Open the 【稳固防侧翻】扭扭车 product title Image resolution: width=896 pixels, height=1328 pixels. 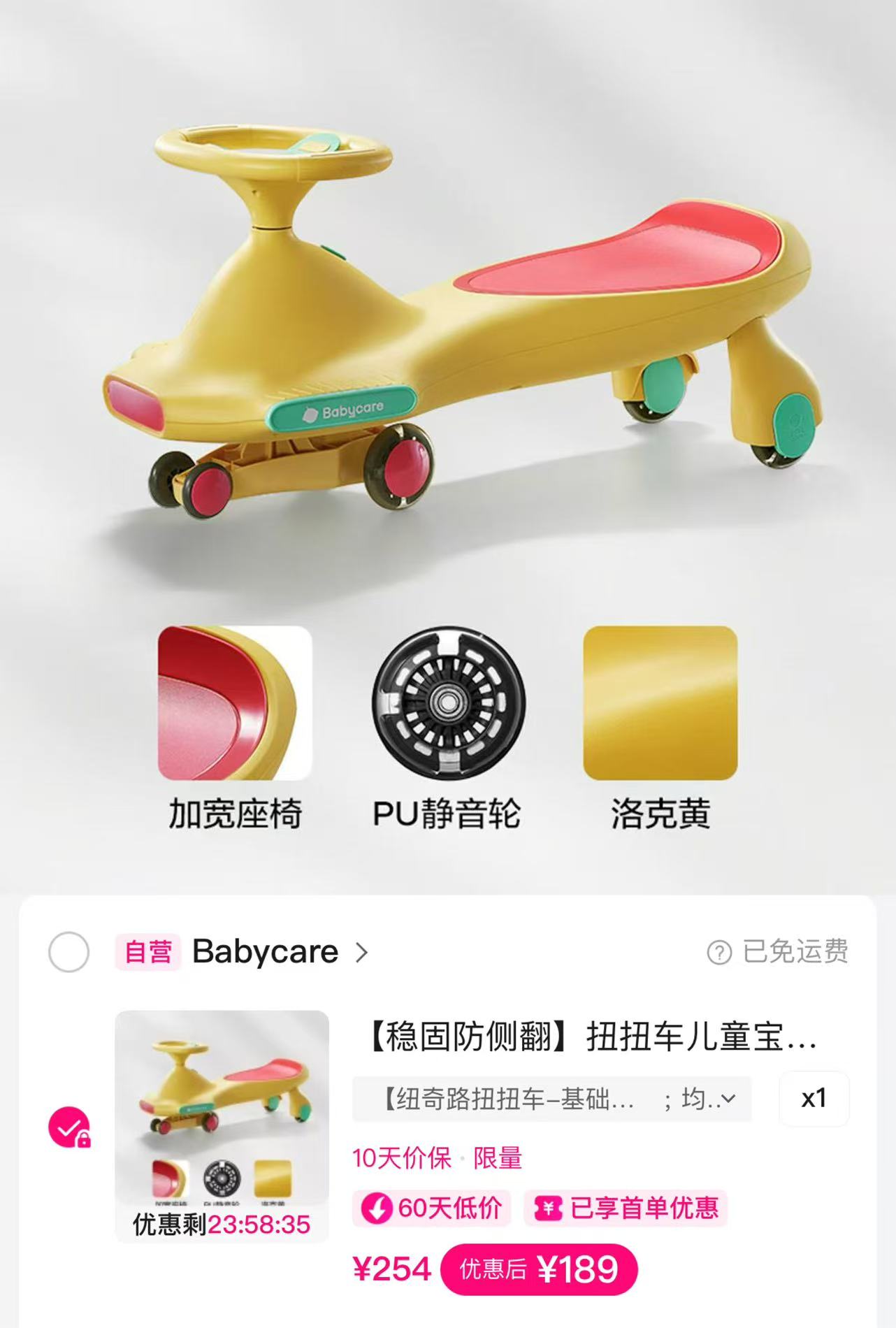click(x=592, y=1037)
